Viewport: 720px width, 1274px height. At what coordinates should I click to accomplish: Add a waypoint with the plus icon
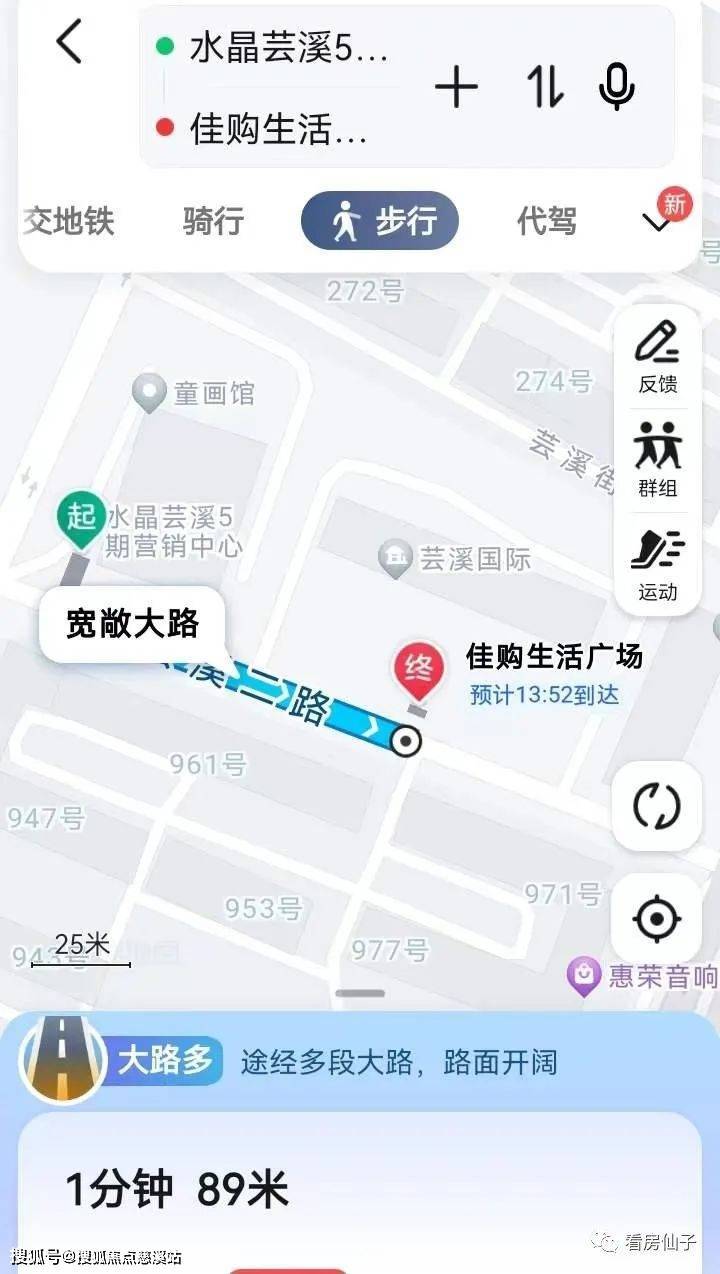point(456,88)
